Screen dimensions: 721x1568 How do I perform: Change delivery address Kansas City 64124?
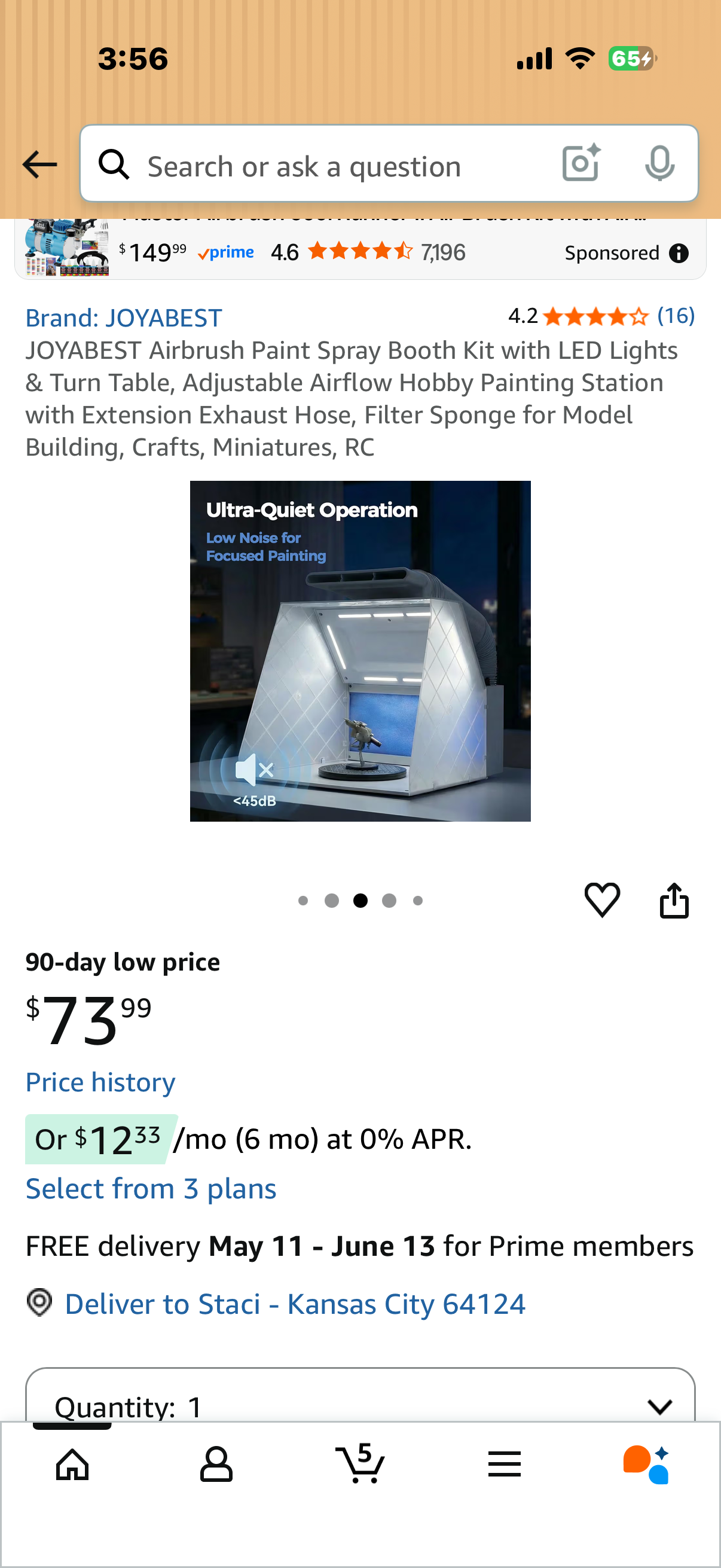pos(295,1303)
